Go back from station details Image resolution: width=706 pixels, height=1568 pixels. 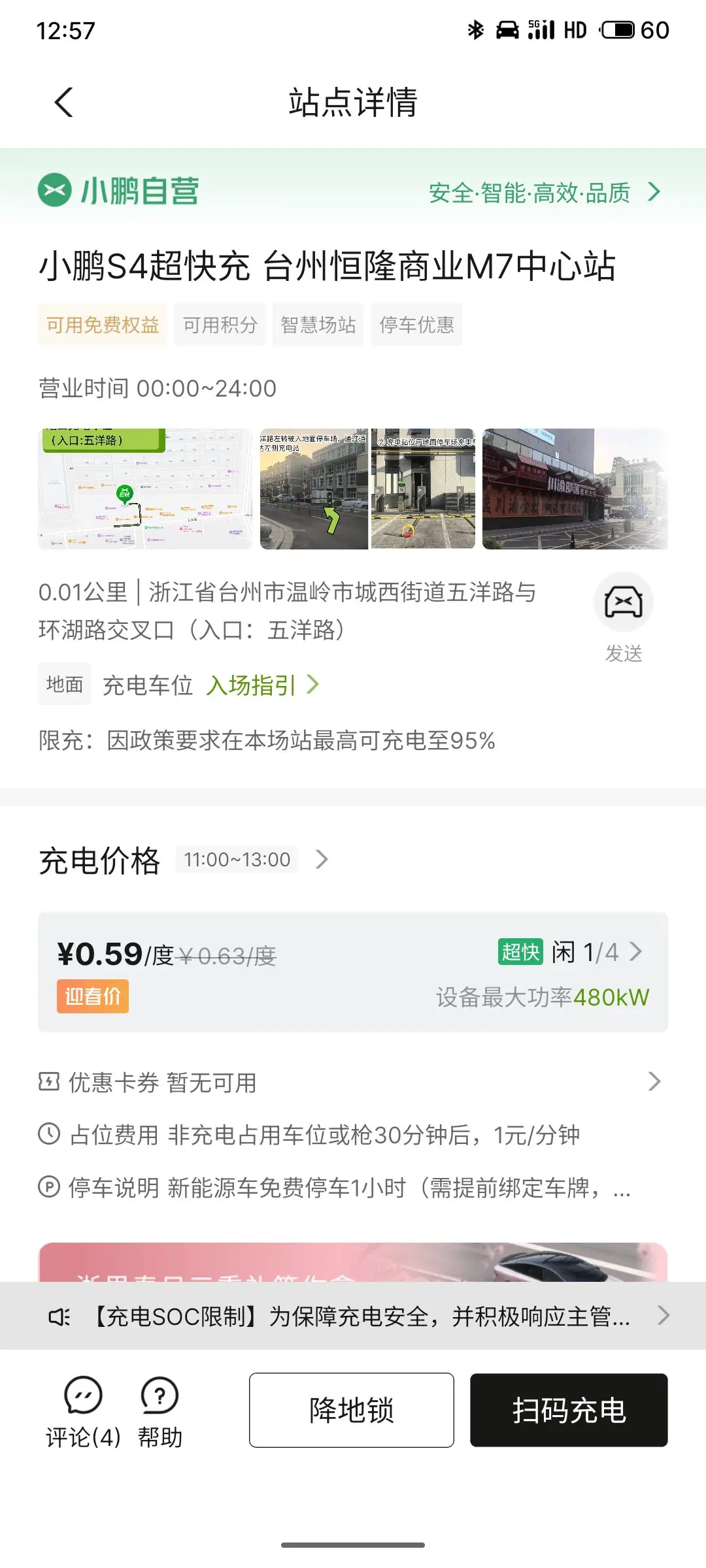click(x=63, y=103)
